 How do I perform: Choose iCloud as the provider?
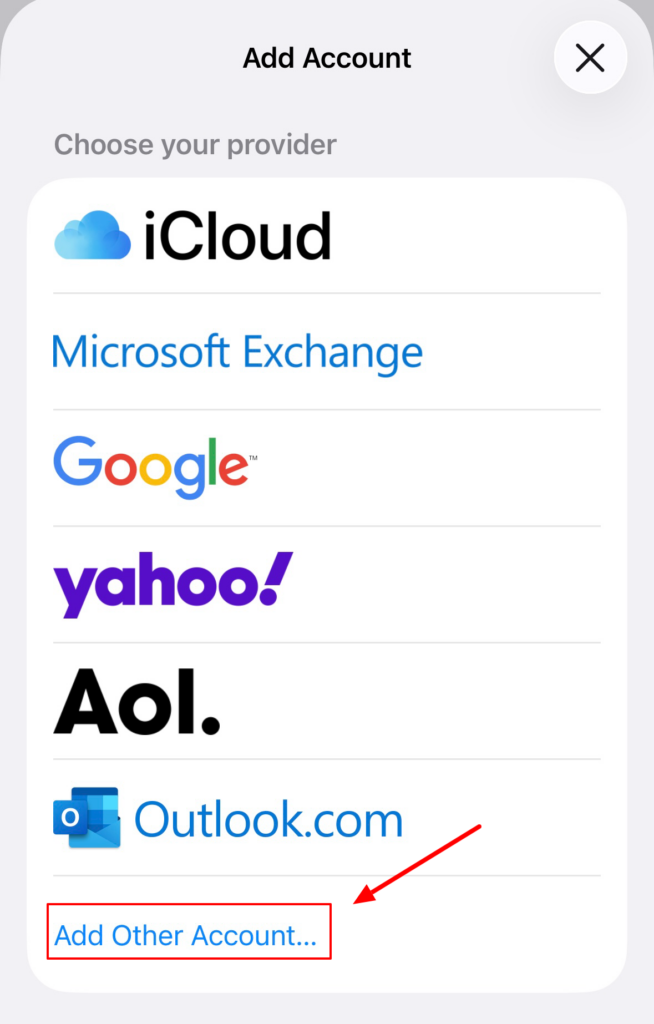[x=192, y=237]
